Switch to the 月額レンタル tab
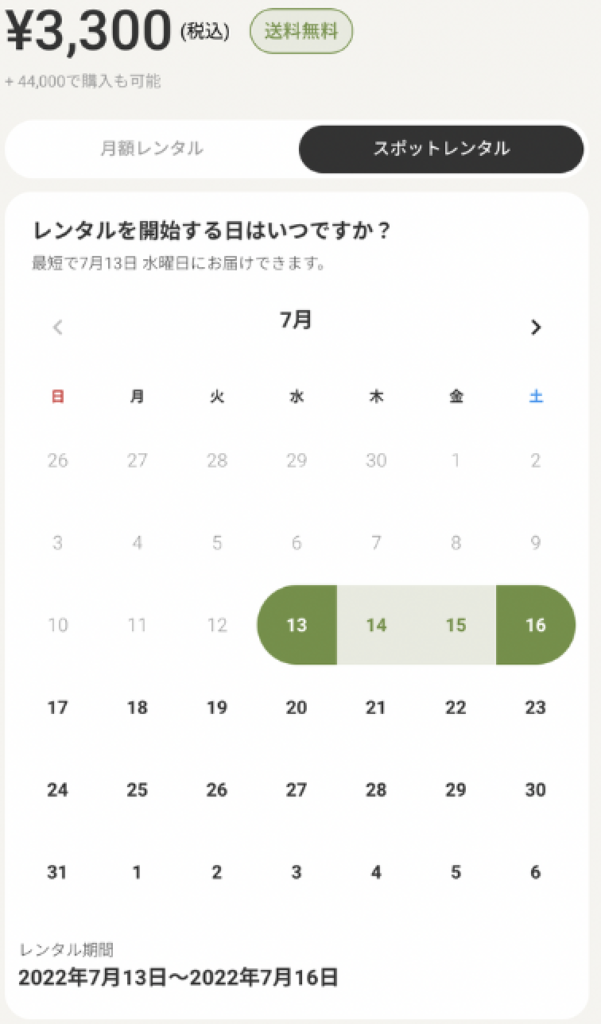Screen dimensions: 601x1024 [x=152, y=149]
